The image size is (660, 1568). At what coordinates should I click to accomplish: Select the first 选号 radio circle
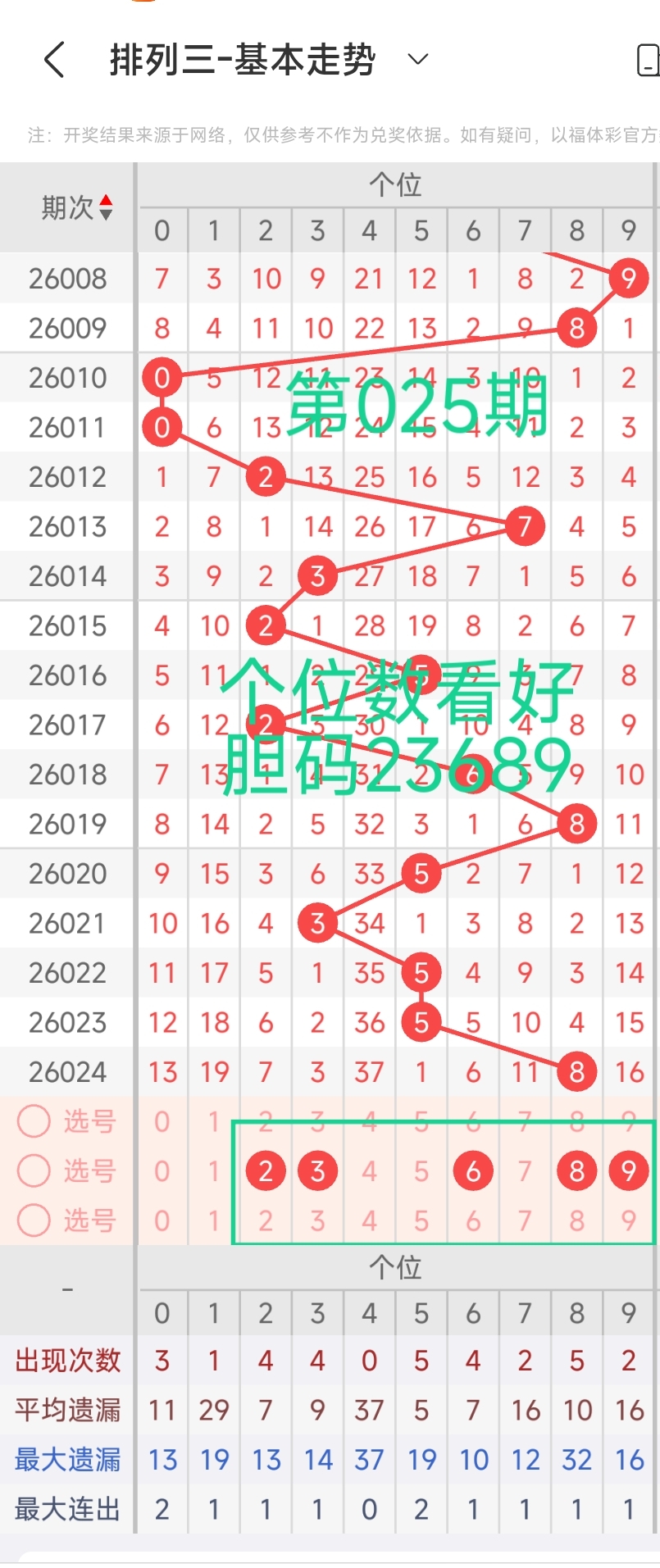34,1122
